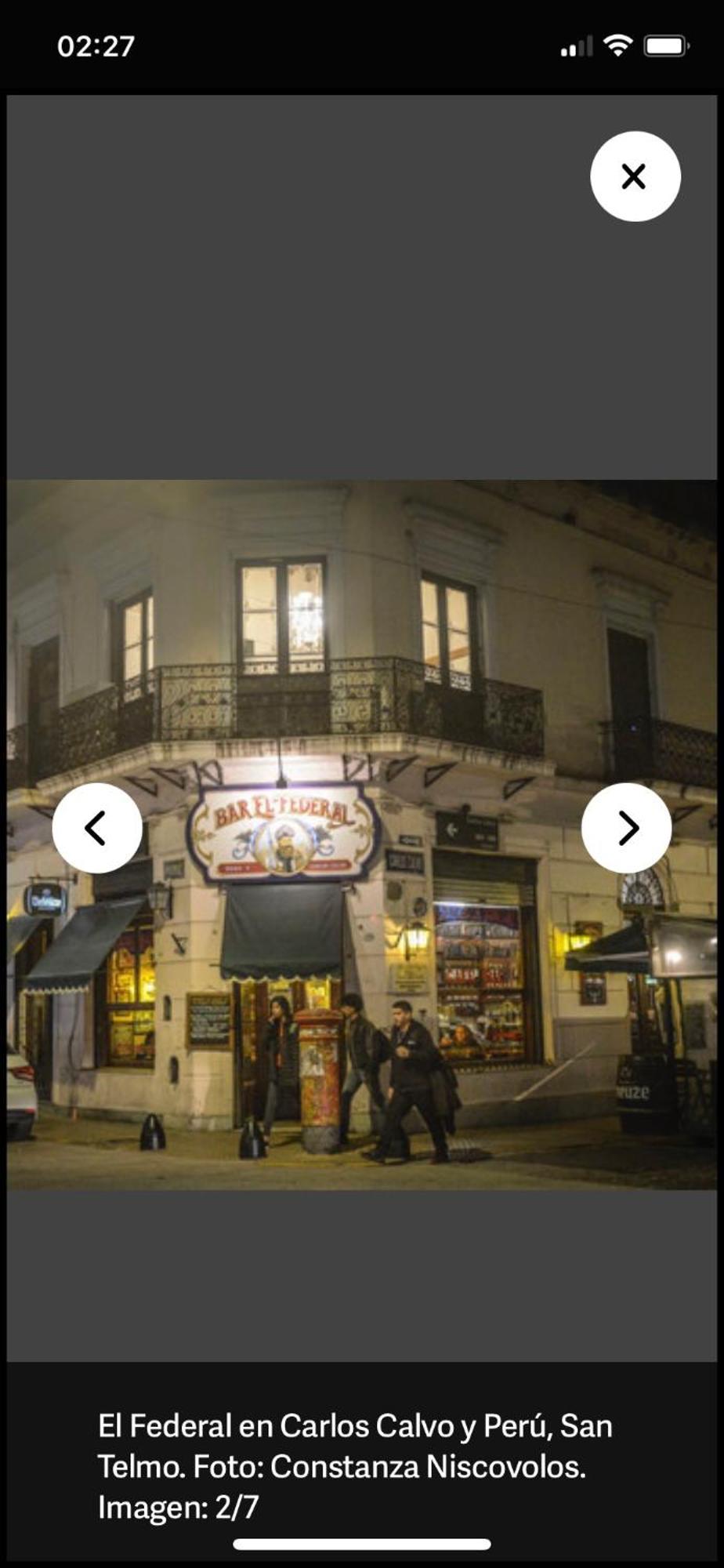This screenshot has height=1568, width=724.
Task: Close the image gallery viewer
Action: tap(635, 176)
